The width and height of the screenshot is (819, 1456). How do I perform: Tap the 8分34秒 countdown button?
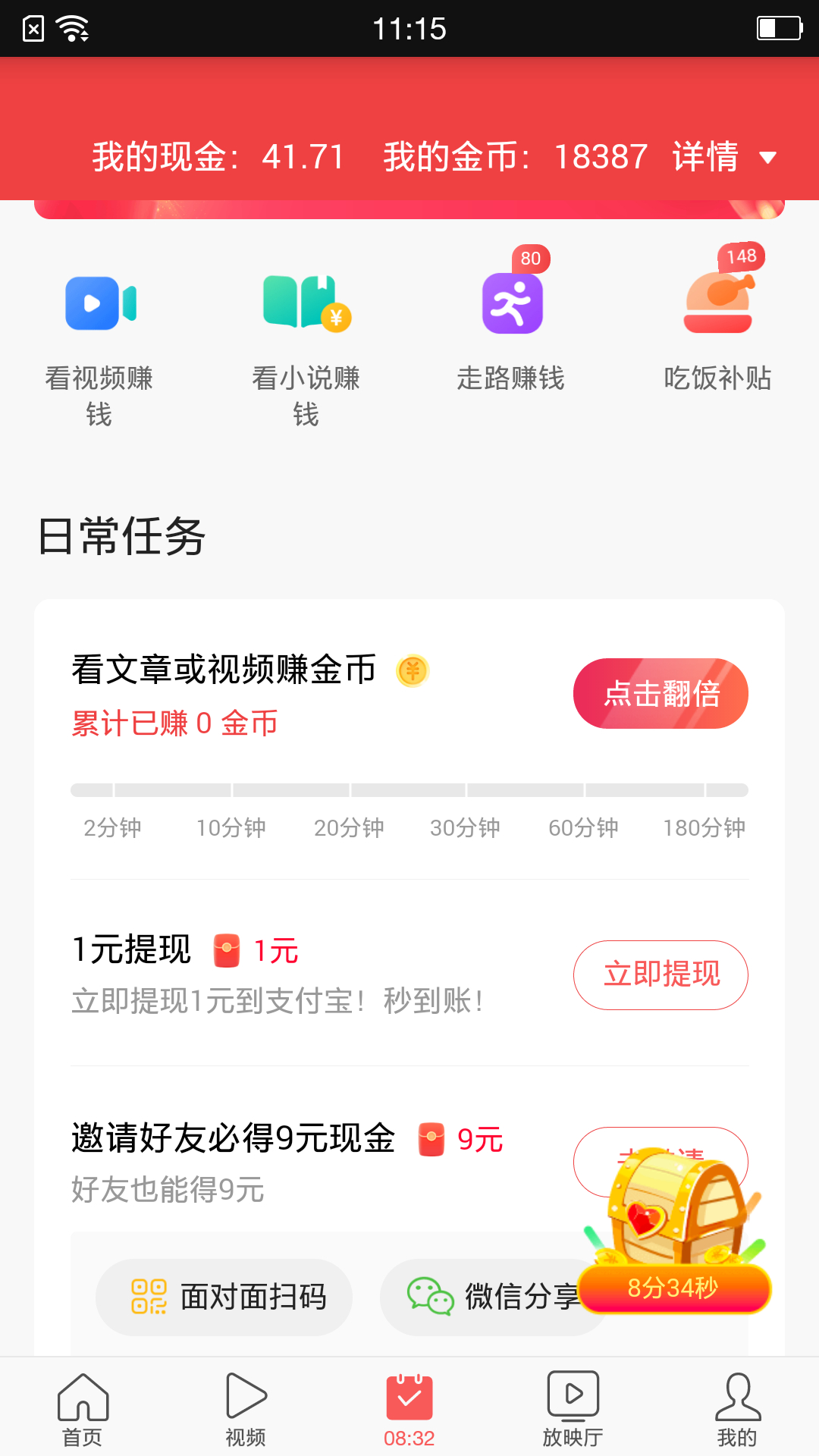pyautogui.click(x=674, y=1289)
